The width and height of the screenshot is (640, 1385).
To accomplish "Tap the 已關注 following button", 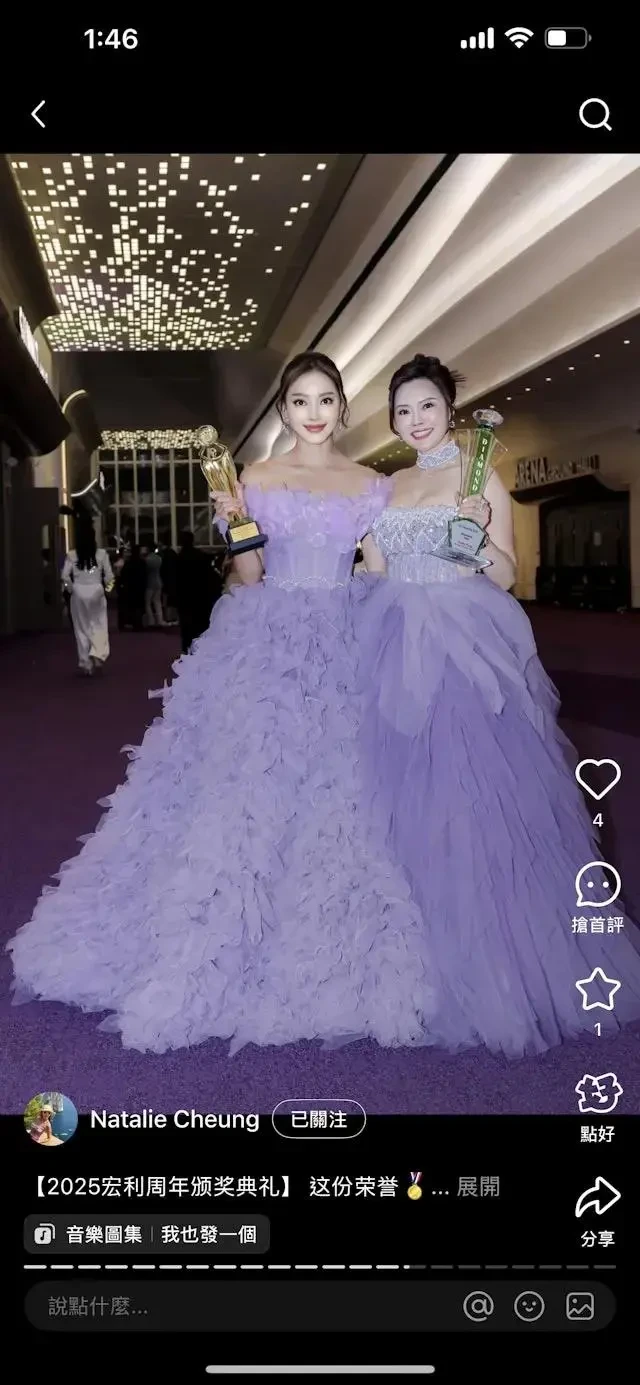I will (x=319, y=1119).
